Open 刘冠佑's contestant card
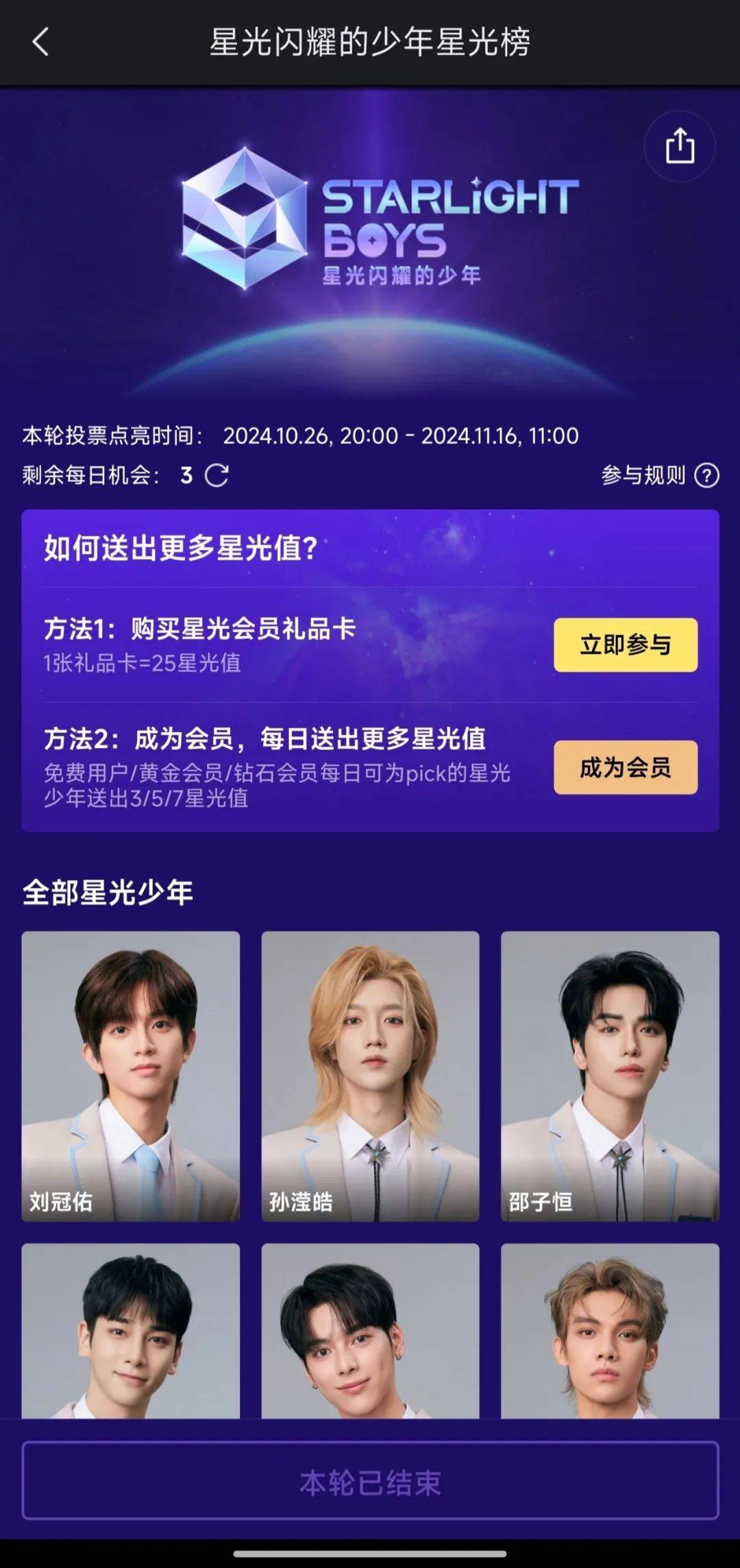This screenshot has width=740, height=1568. 130,1075
